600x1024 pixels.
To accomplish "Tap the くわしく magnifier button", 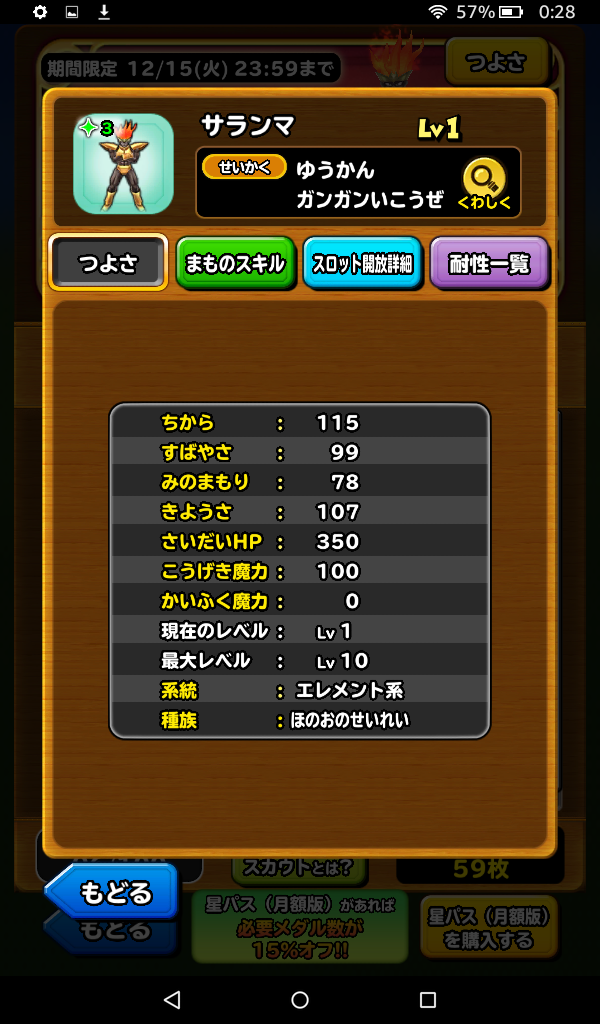I will (x=484, y=184).
